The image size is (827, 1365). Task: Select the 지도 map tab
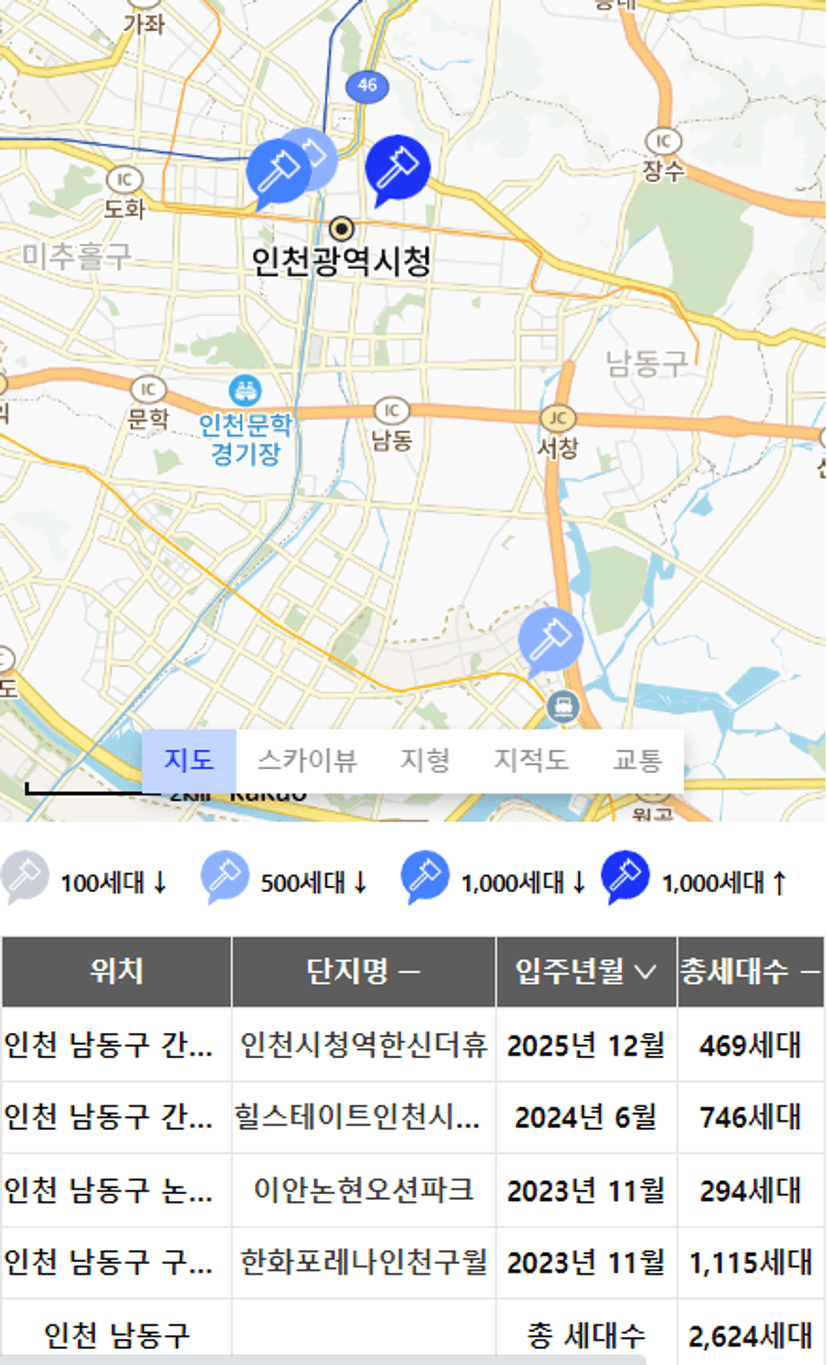(189, 760)
